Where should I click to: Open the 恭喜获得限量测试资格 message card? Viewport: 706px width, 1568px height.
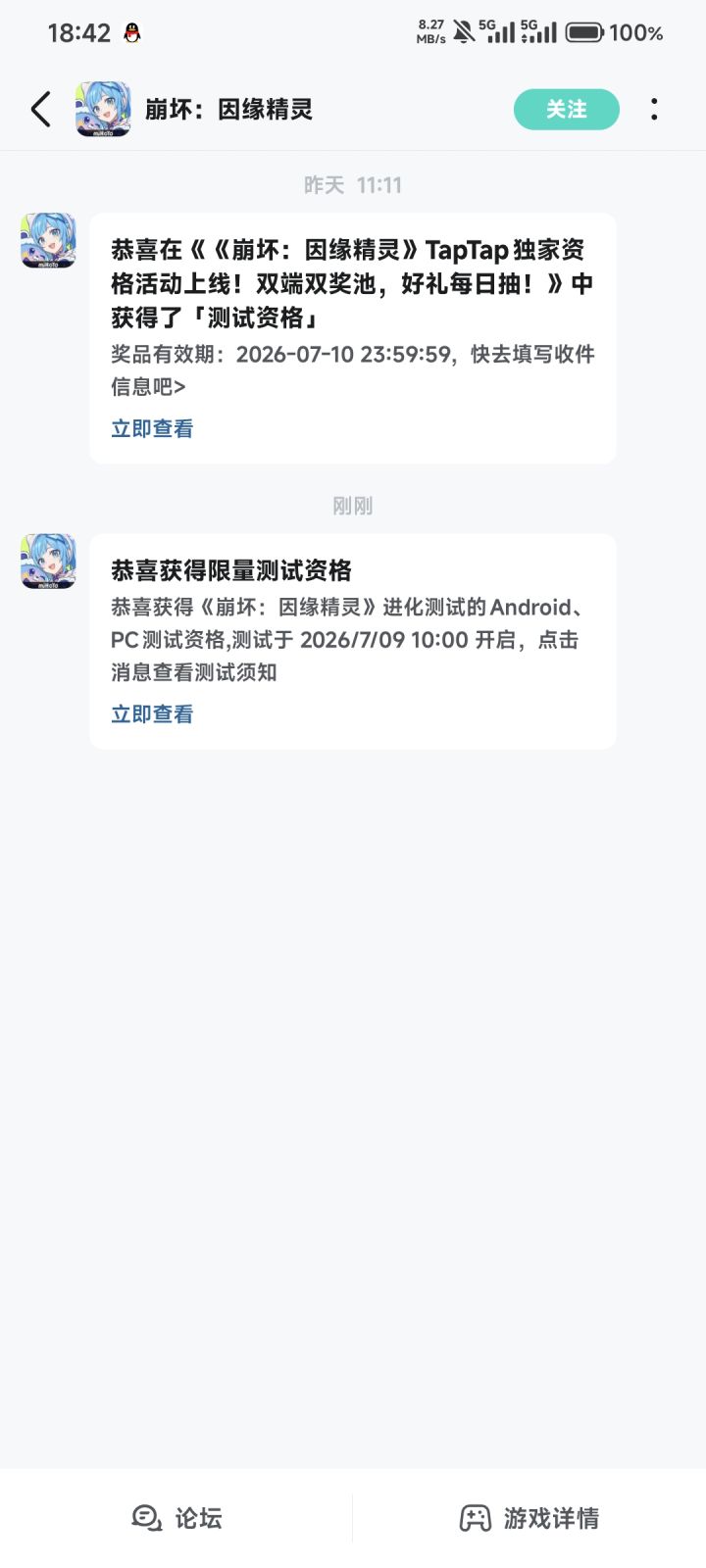pyautogui.click(x=353, y=642)
